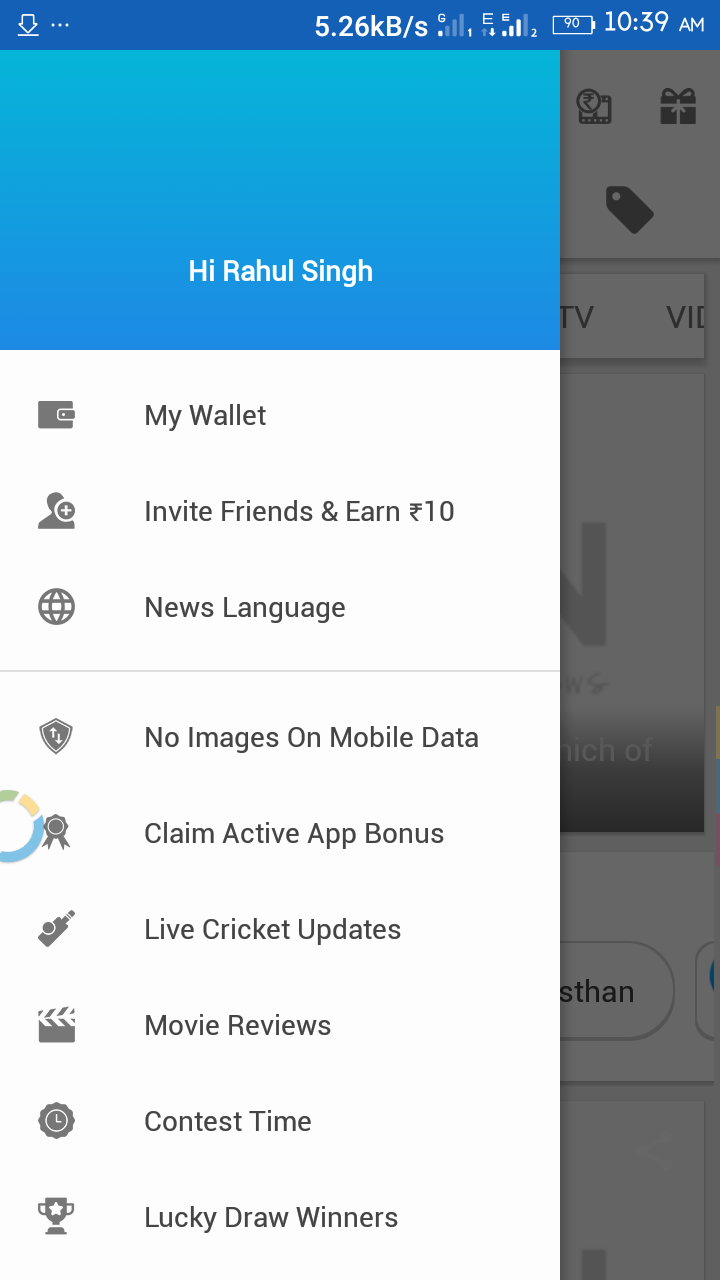Go to Movie Reviews
The image size is (720, 1280).
237,1025
